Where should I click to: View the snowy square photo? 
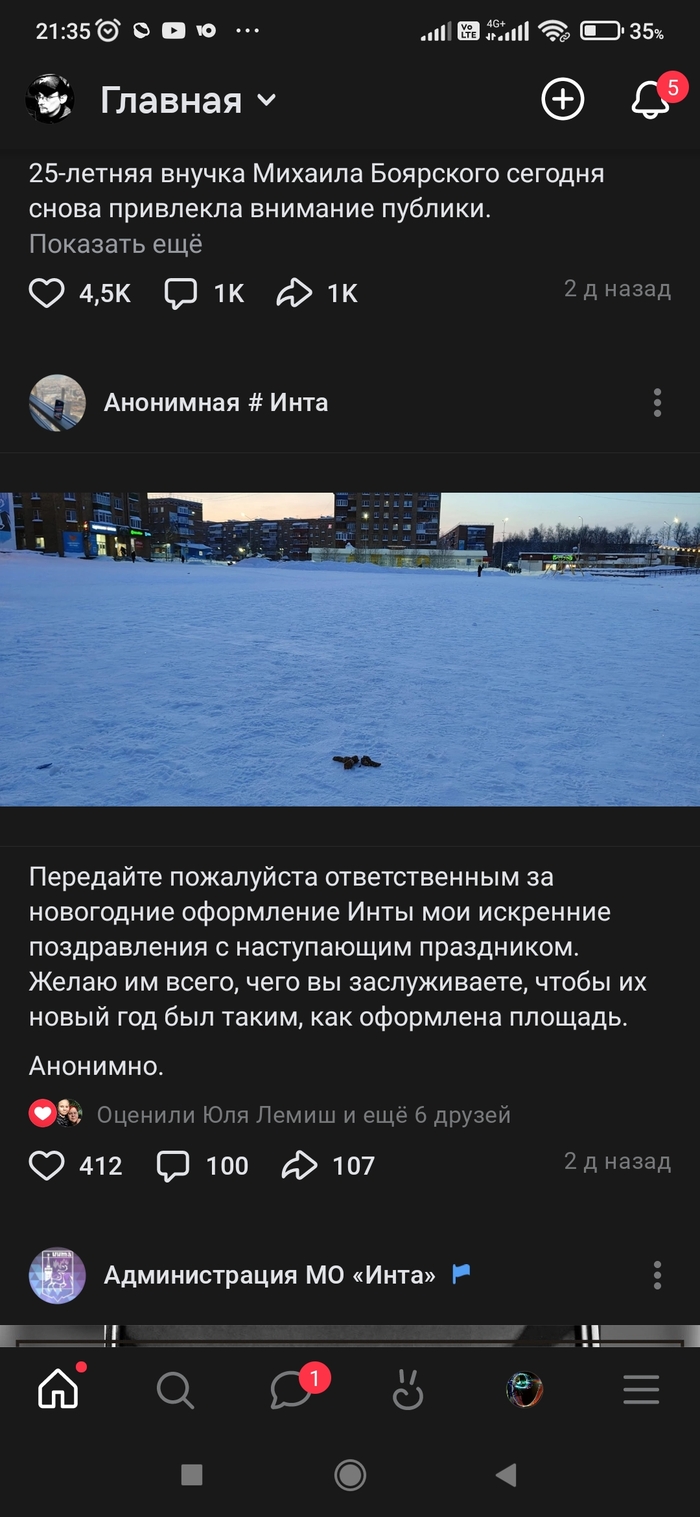350,649
